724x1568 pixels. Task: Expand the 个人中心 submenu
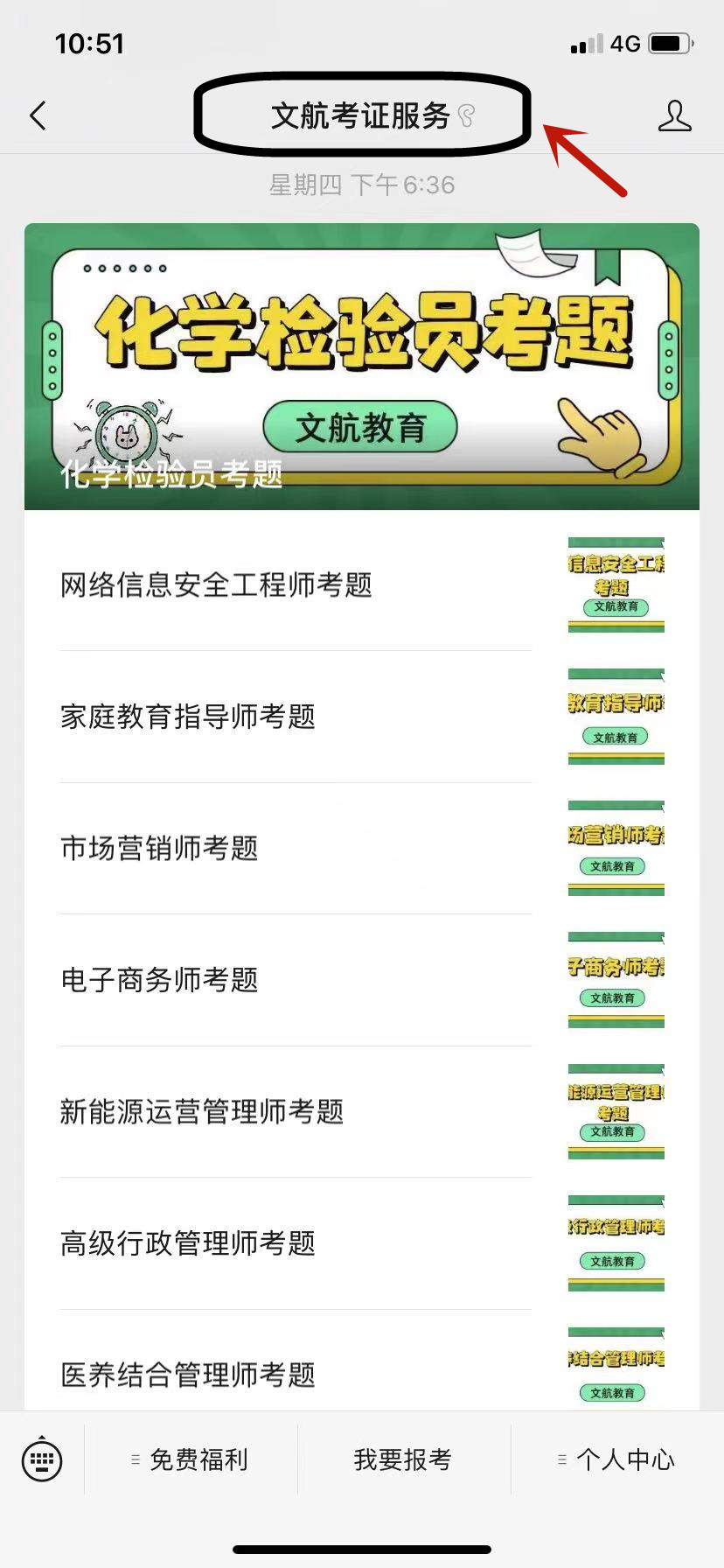coord(561,1459)
